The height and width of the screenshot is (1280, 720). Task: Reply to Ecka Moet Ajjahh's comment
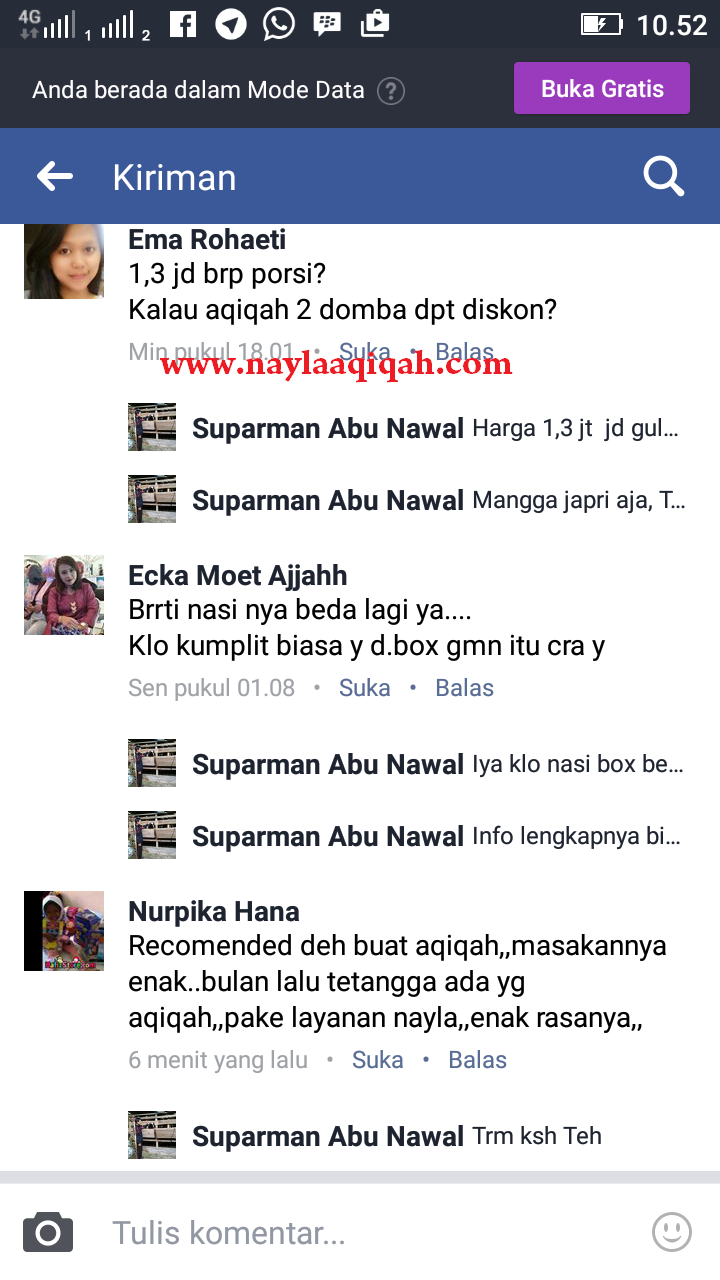pyautogui.click(x=464, y=688)
